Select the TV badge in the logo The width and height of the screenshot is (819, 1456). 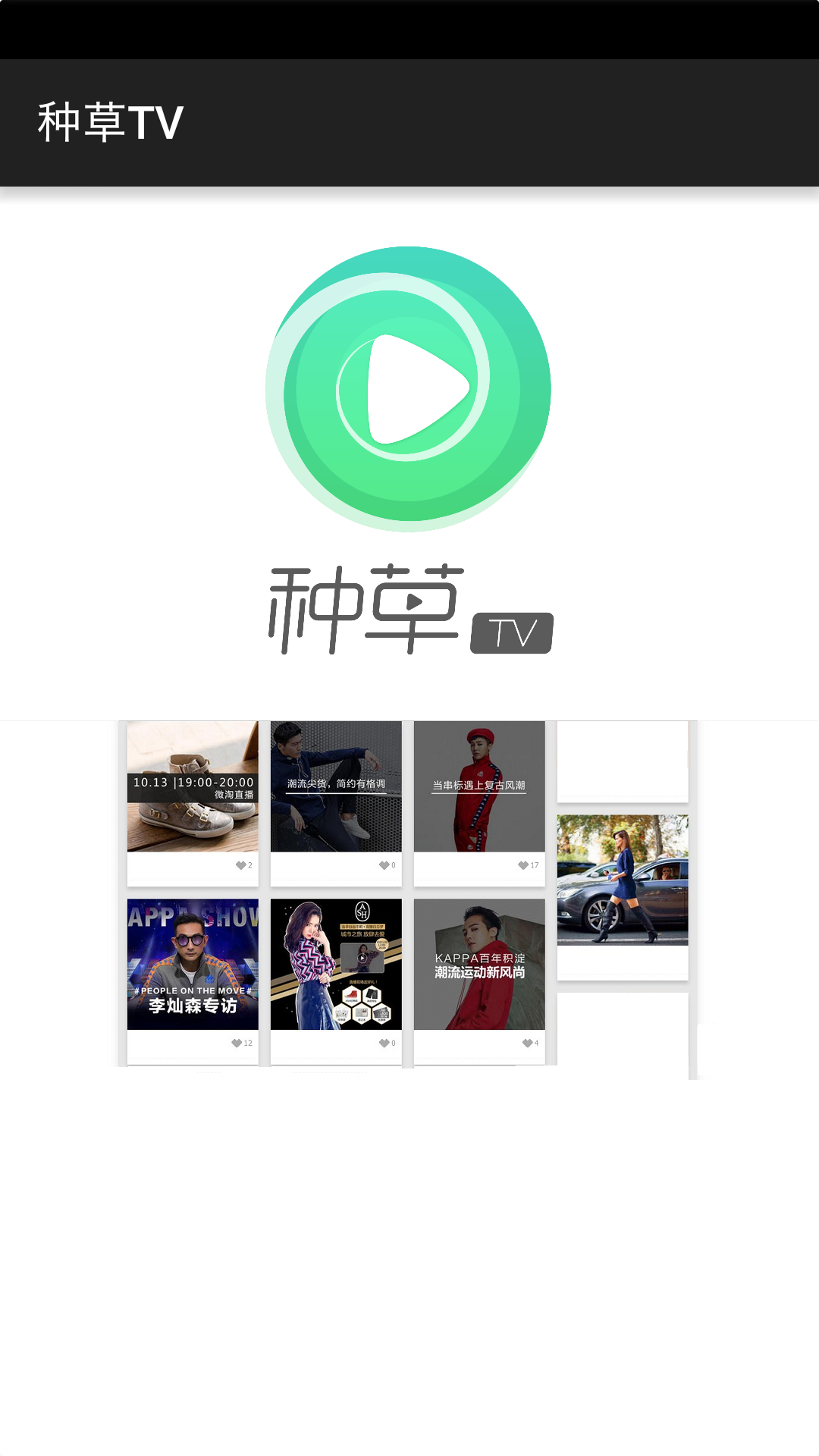511,630
